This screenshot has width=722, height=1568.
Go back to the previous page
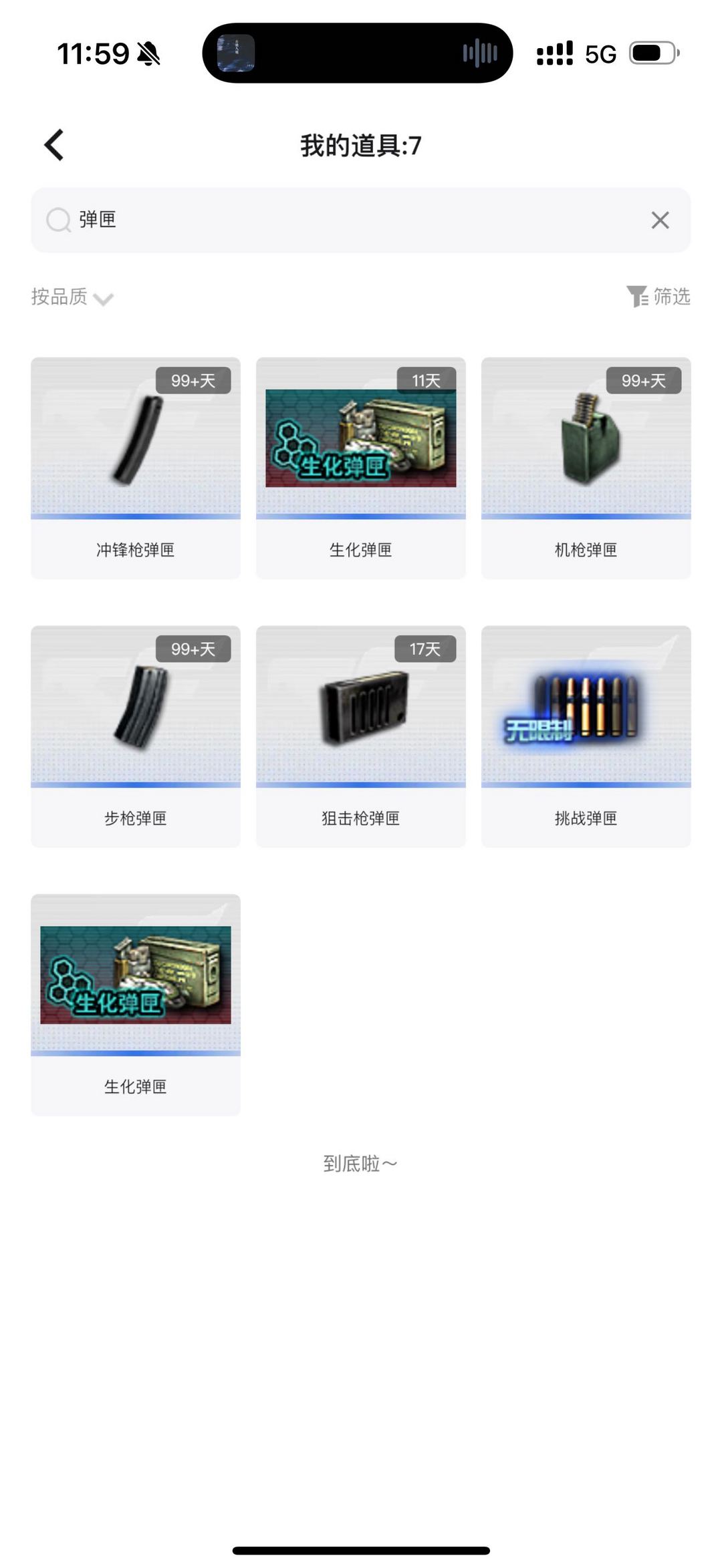coord(54,145)
